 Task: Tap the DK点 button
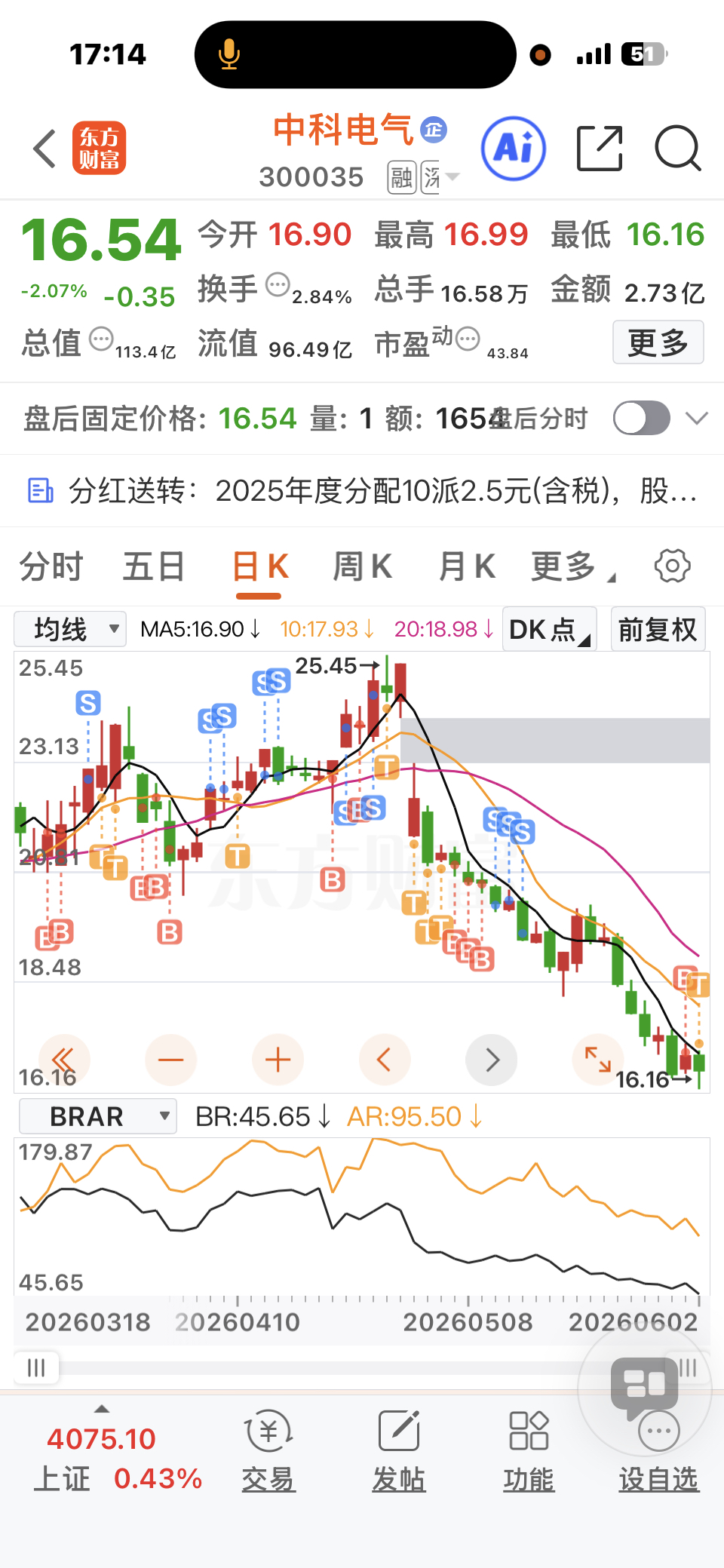[550, 629]
